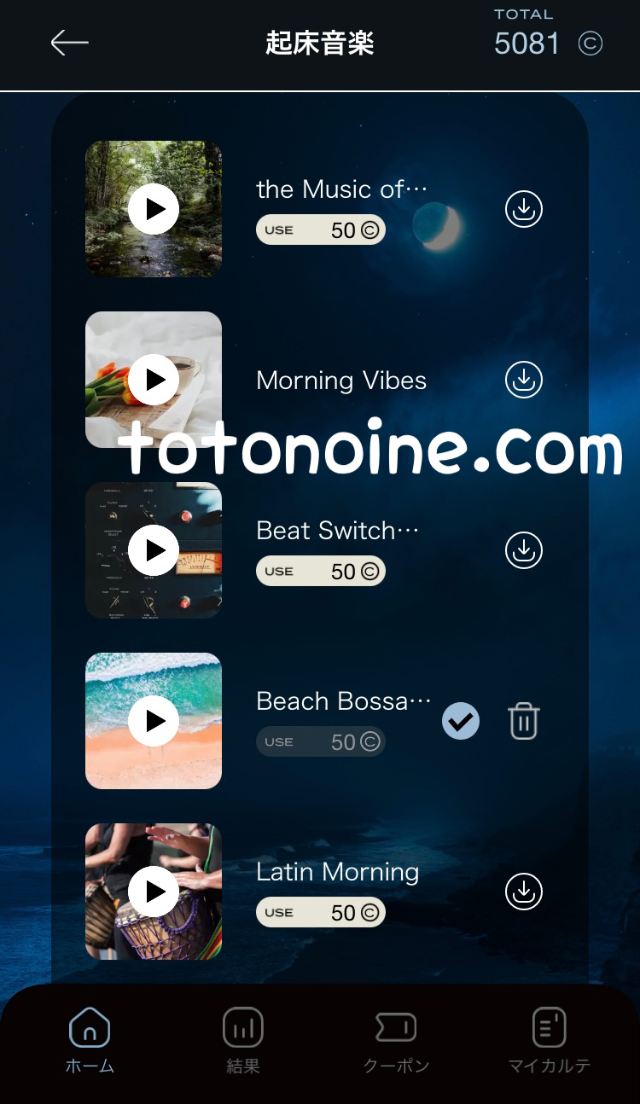Go back with the arrow icon
Image resolution: width=640 pixels, height=1104 pixels.
[x=69, y=42]
